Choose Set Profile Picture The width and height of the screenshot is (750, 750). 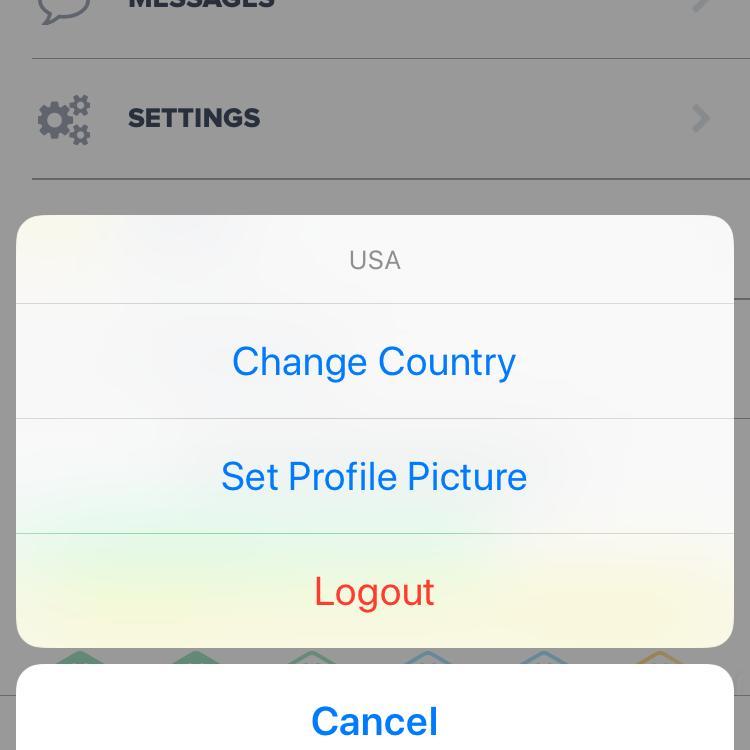tap(374, 476)
